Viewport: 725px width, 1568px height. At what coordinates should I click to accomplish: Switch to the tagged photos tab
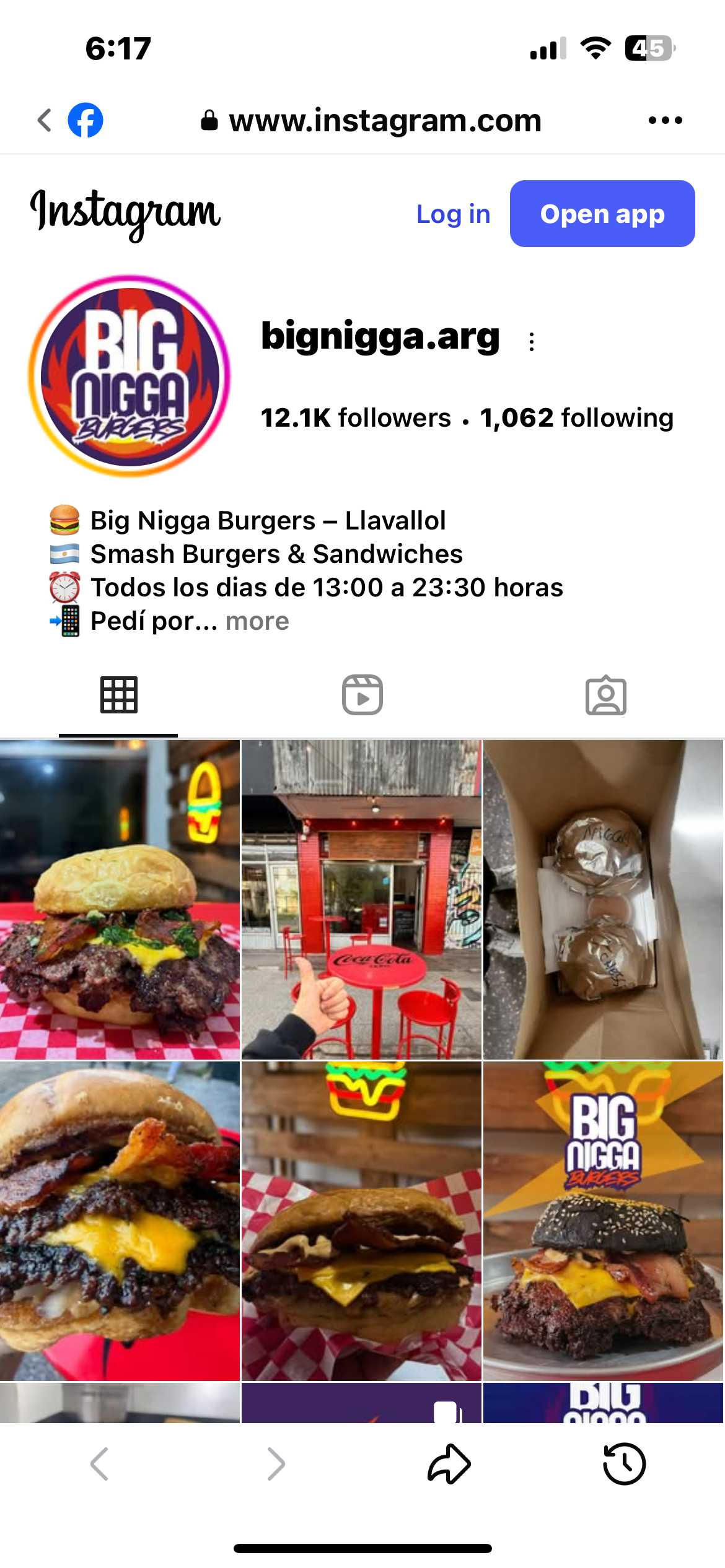pos(606,695)
